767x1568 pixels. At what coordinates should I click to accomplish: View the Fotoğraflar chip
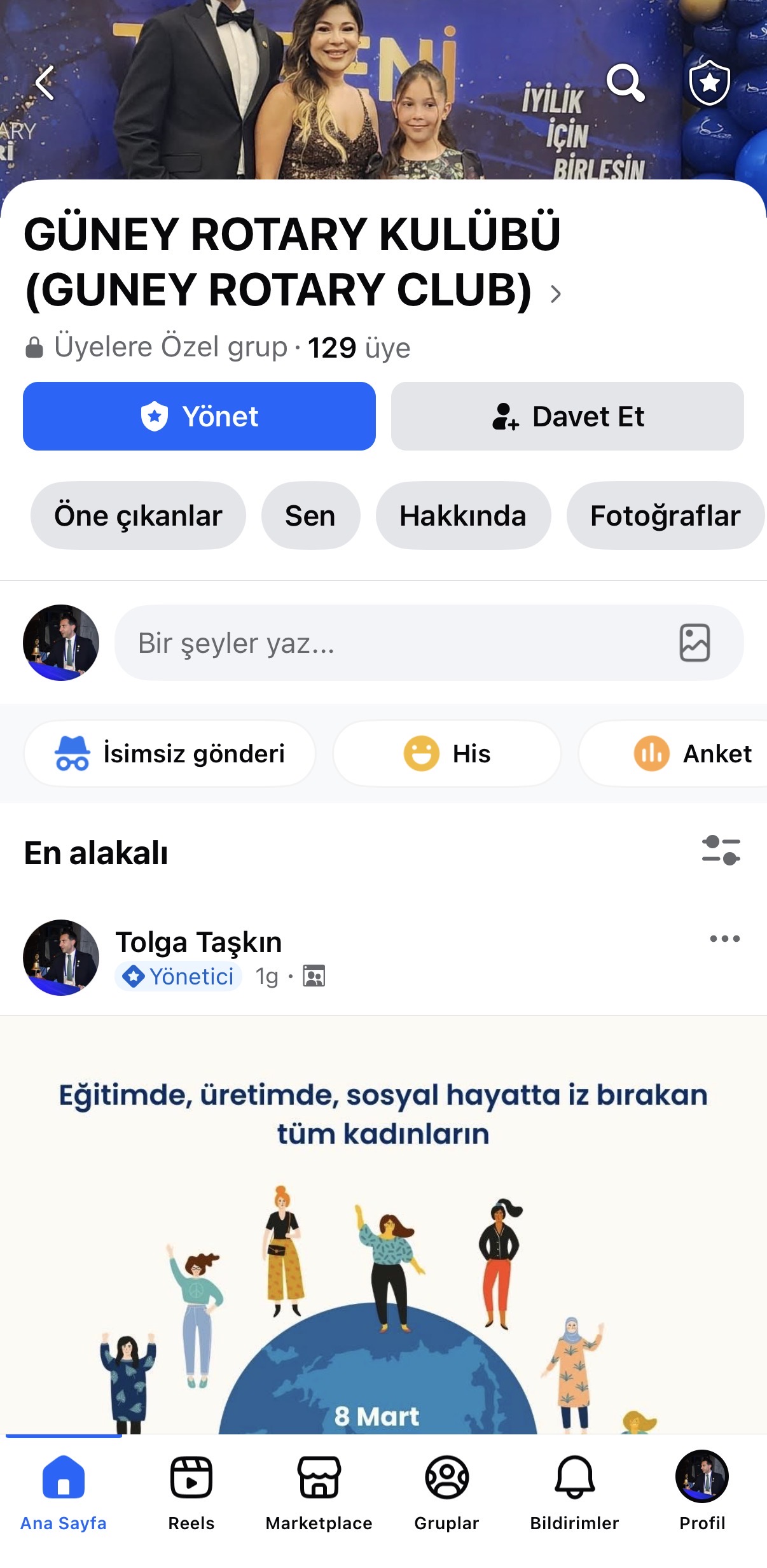(x=665, y=515)
